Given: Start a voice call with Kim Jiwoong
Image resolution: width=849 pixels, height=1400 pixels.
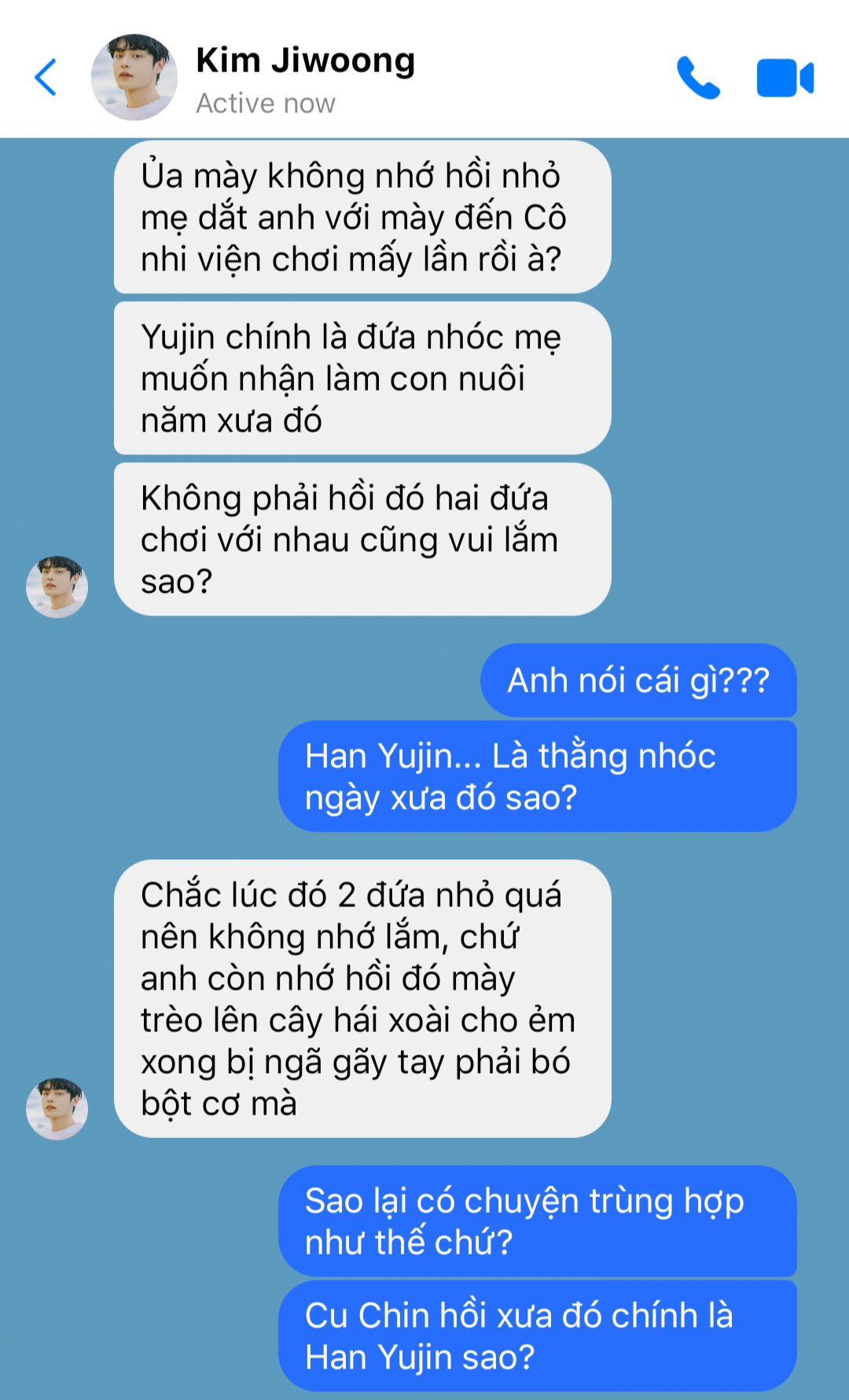Looking at the screenshot, I should click(x=698, y=78).
